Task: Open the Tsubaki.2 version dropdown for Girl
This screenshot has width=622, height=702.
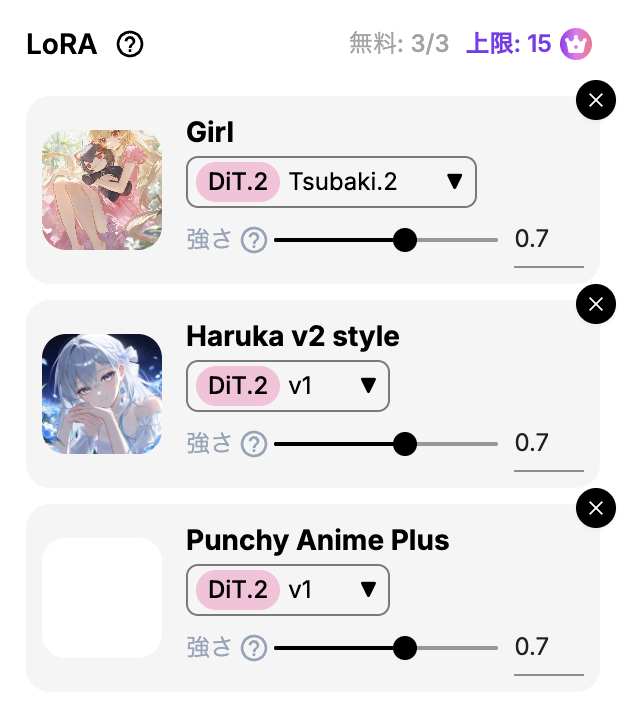Action: click(x=331, y=182)
